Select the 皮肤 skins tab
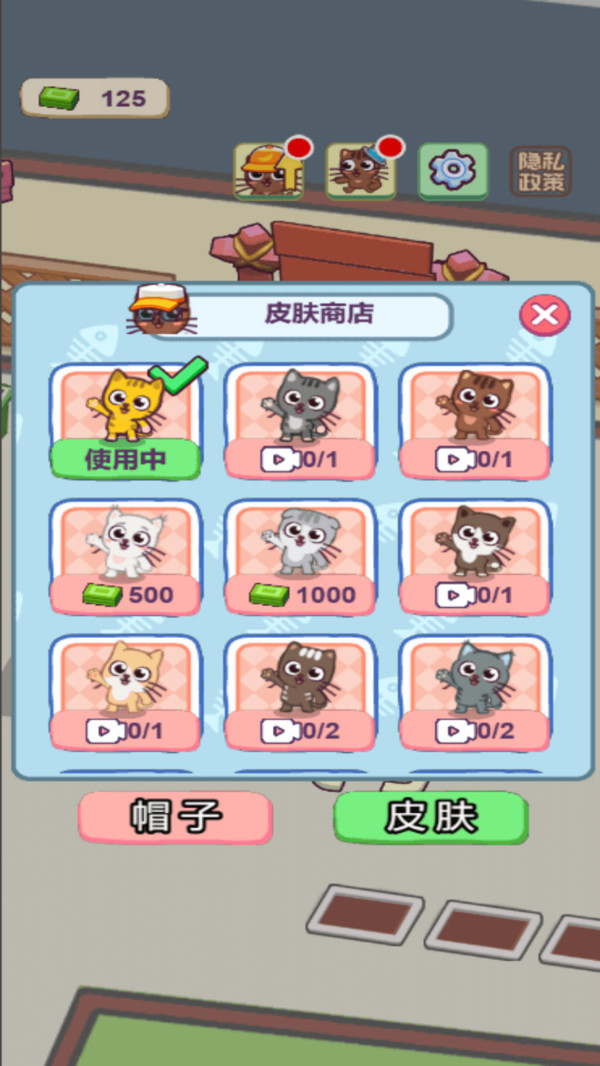Image resolution: width=600 pixels, height=1066 pixels. 431,816
